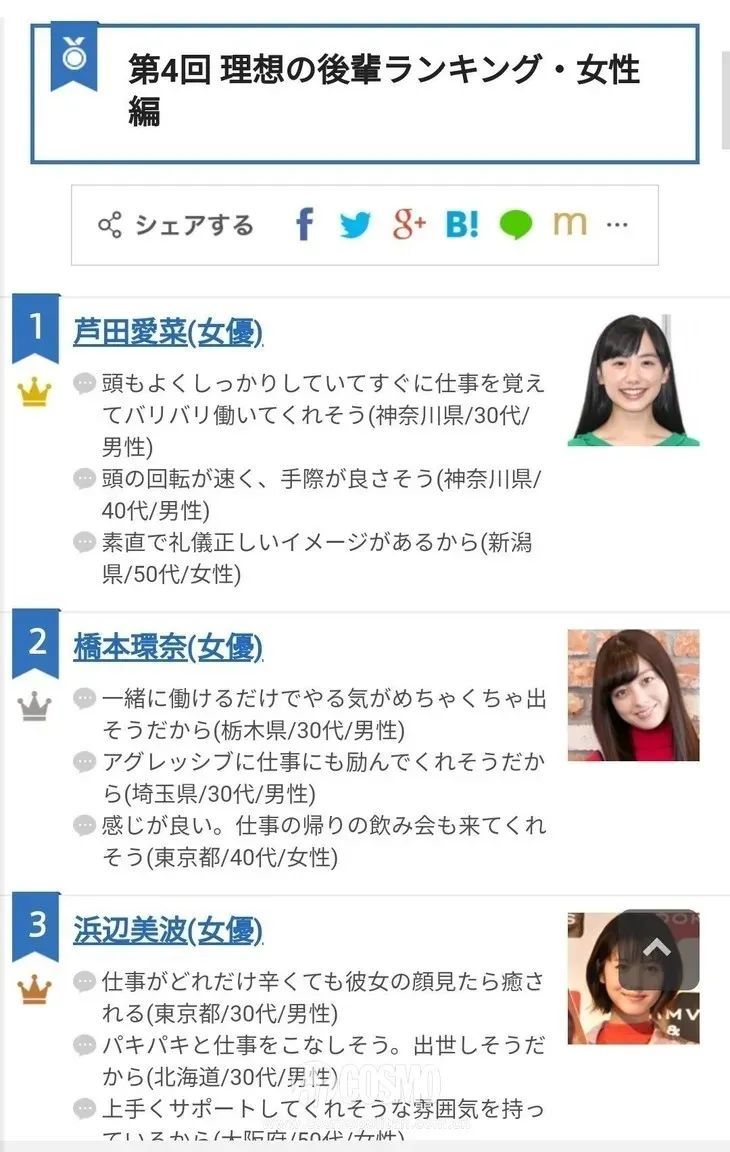Viewport: 730px width, 1152px height.
Task: Bookmark with the Hatena B! icon
Action: tap(462, 224)
